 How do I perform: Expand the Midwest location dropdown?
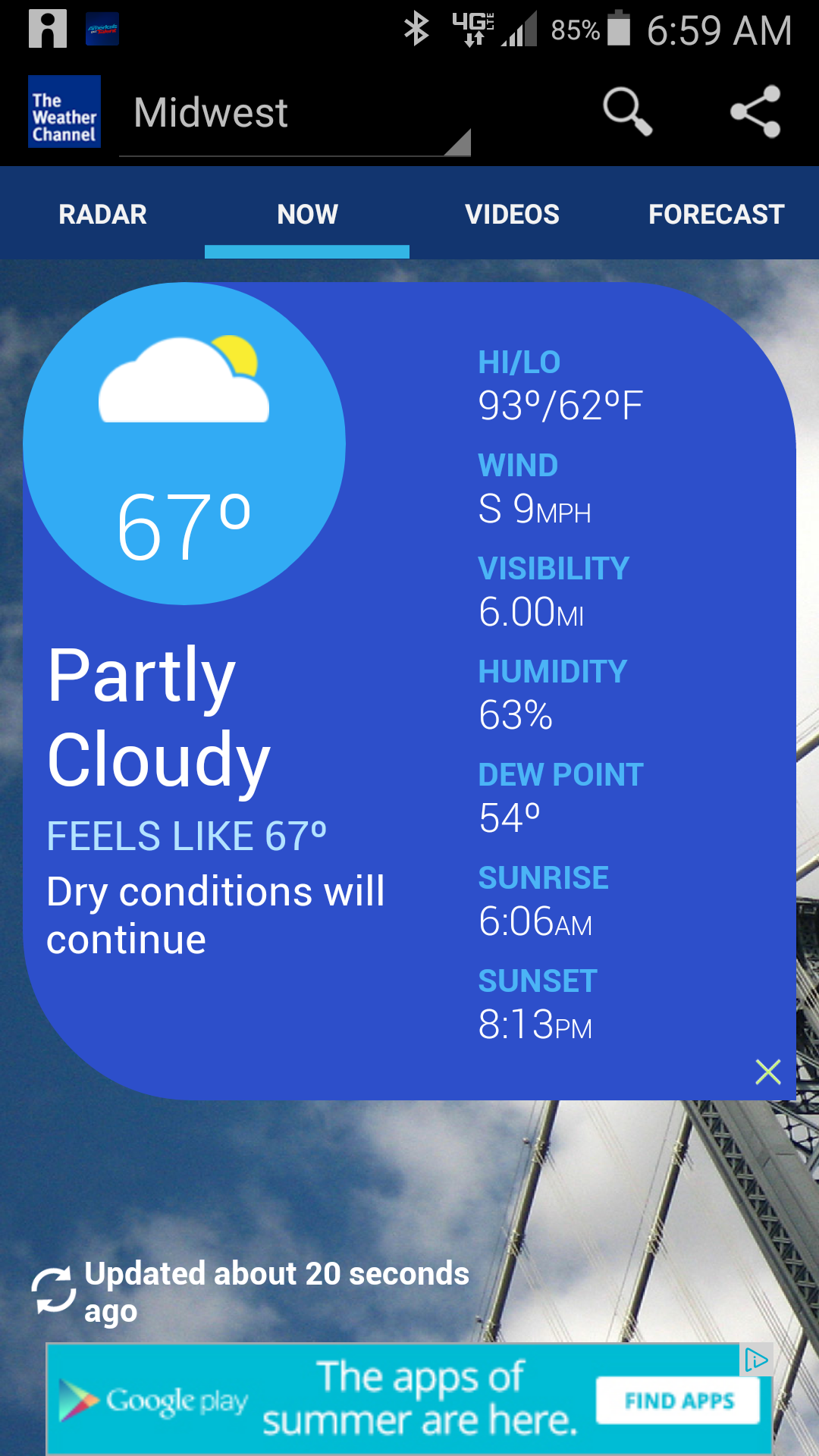coord(295,115)
